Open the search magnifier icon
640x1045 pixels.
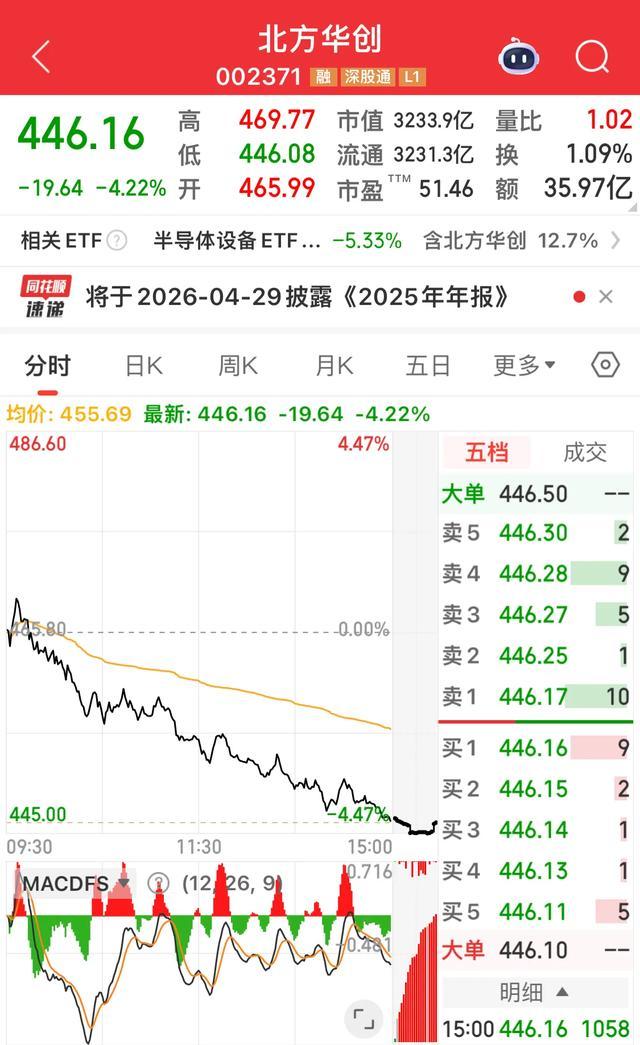tap(592, 56)
